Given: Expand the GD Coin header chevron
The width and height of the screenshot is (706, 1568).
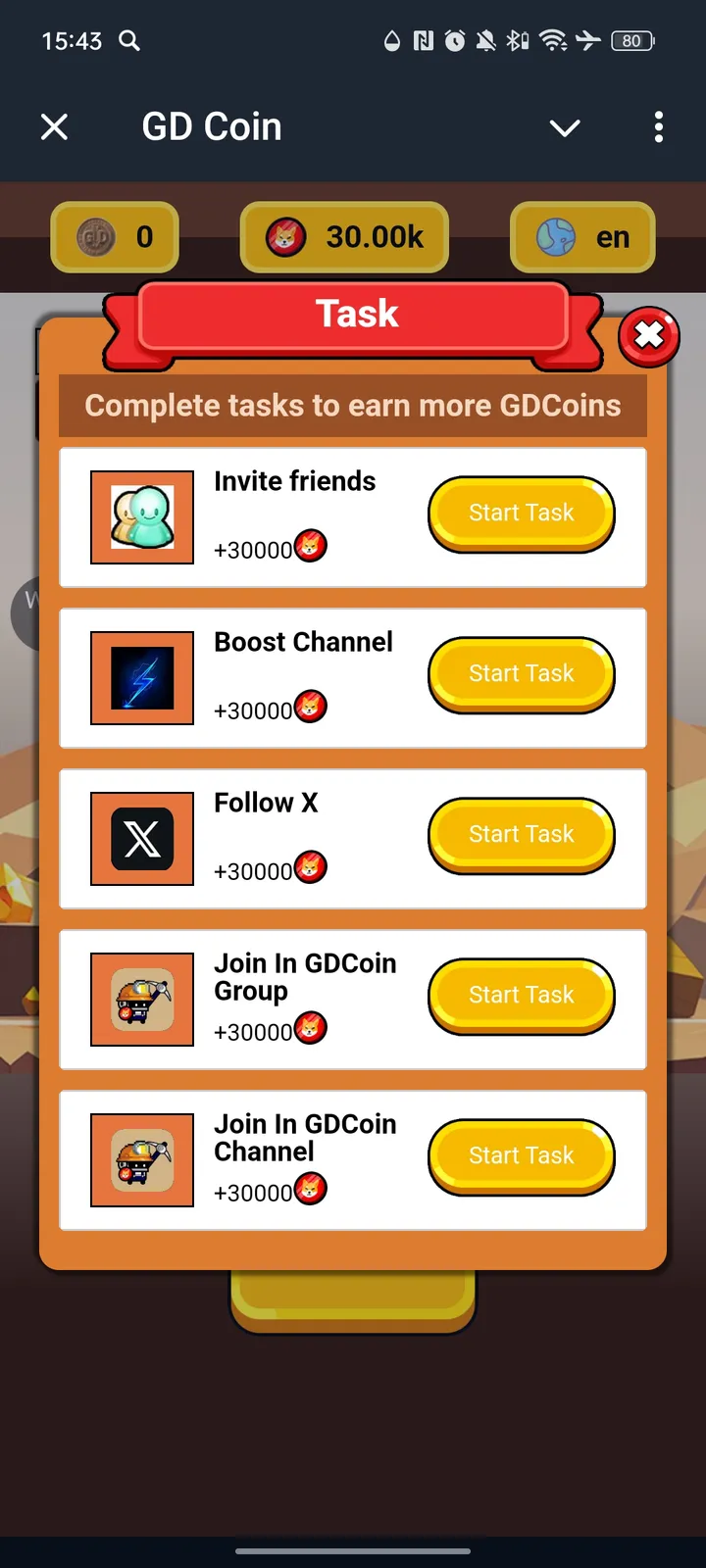Looking at the screenshot, I should pyautogui.click(x=565, y=127).
